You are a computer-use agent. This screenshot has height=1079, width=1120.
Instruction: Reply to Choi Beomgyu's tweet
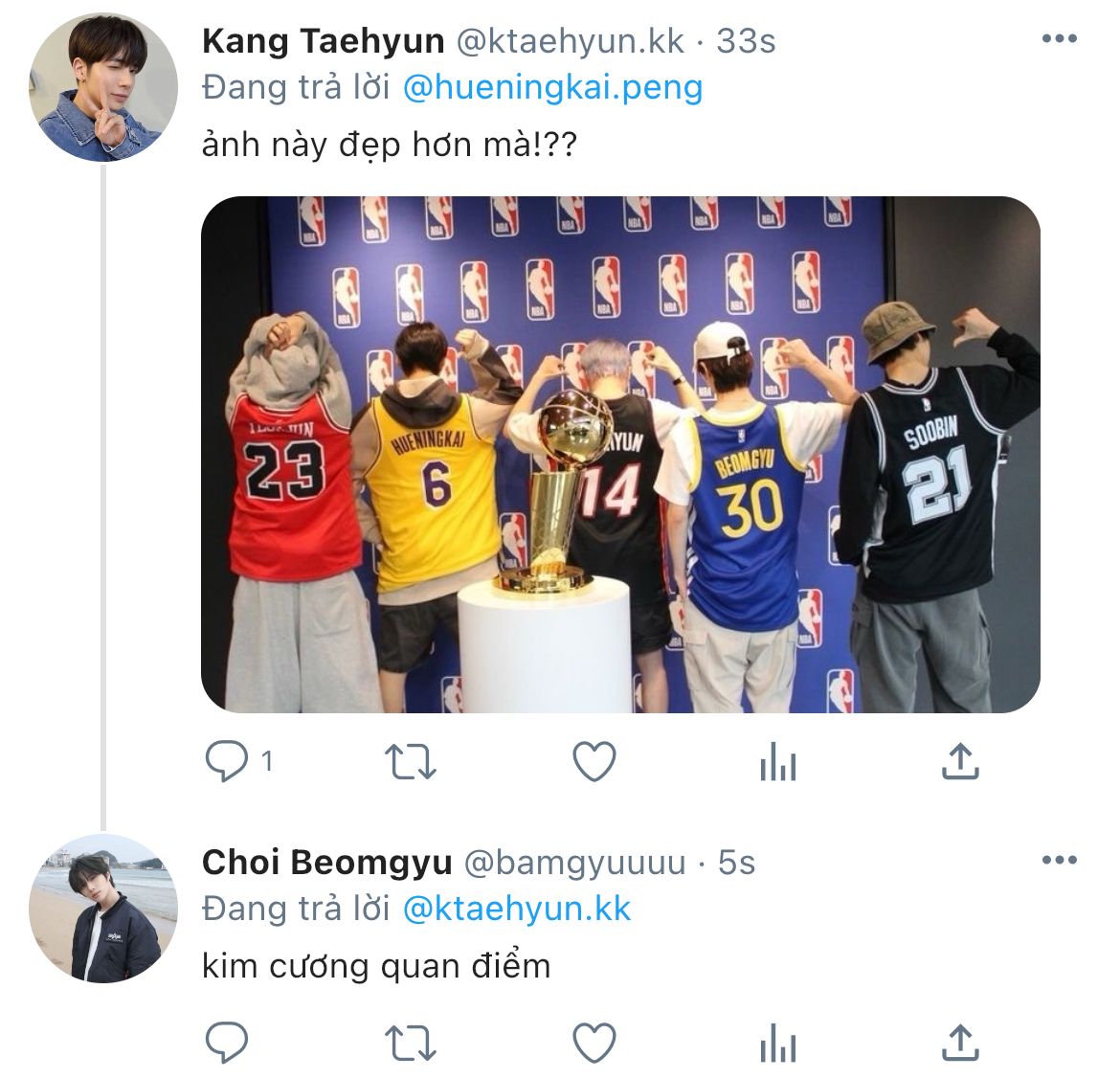(227, 1043)
